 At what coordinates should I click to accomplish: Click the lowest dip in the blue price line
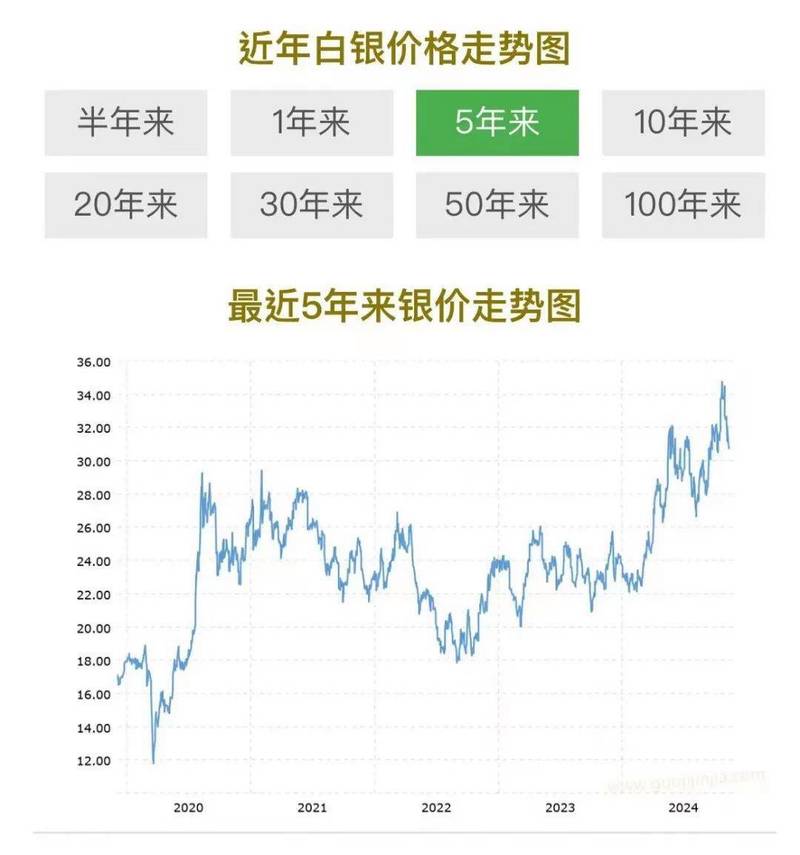(153, 762)
